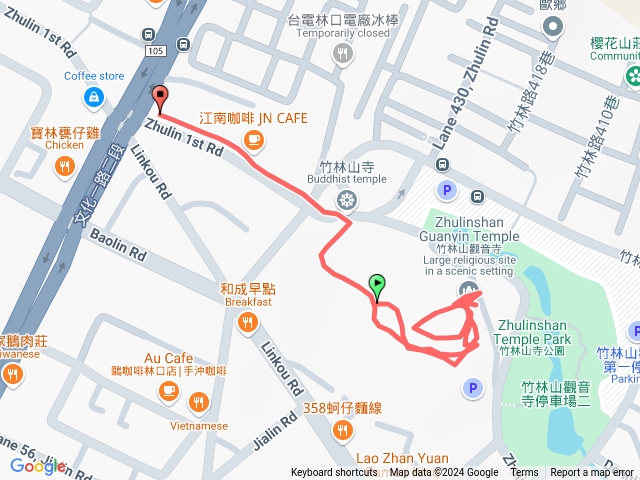
Task: Tap the green start flag marker
Action: click(376, 286)
